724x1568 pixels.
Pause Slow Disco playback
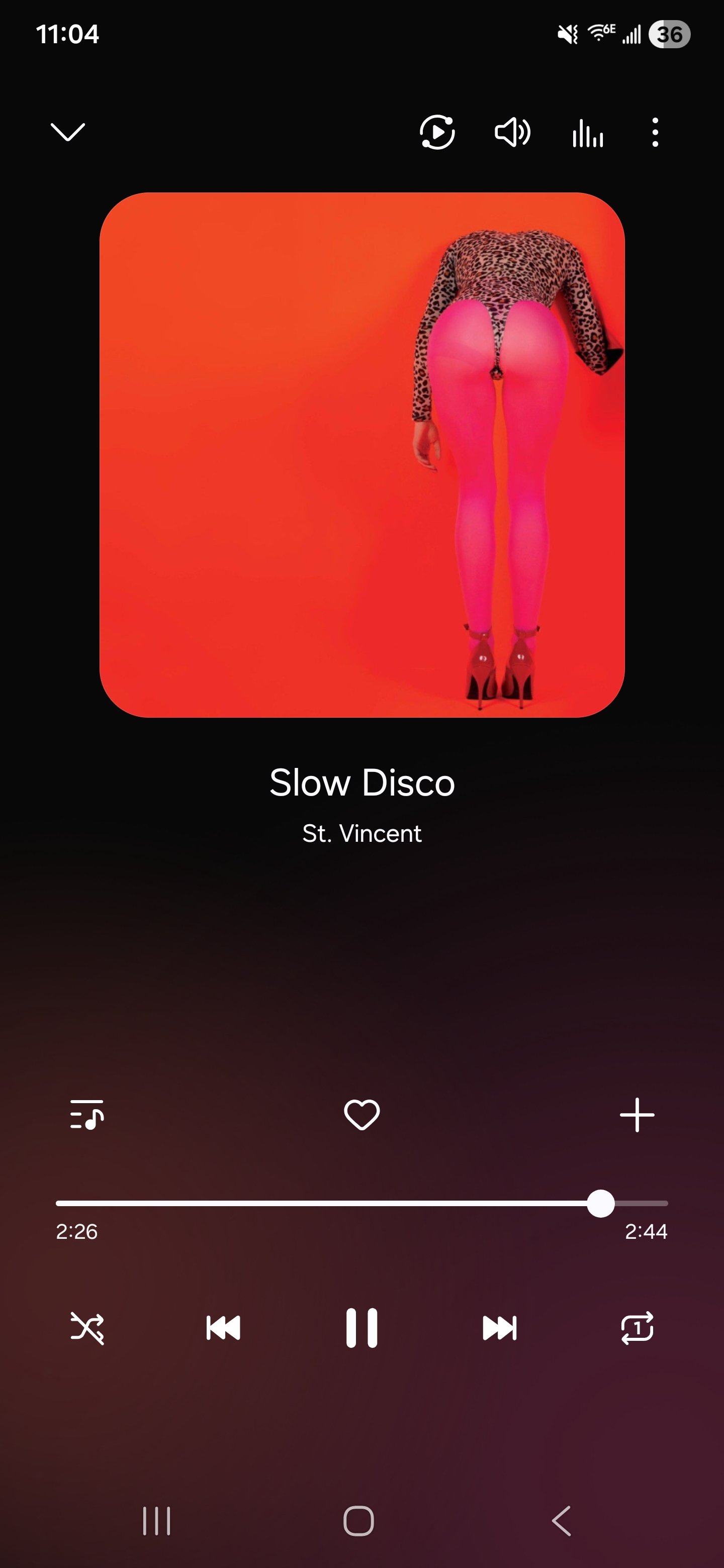tap(361, 1328)
